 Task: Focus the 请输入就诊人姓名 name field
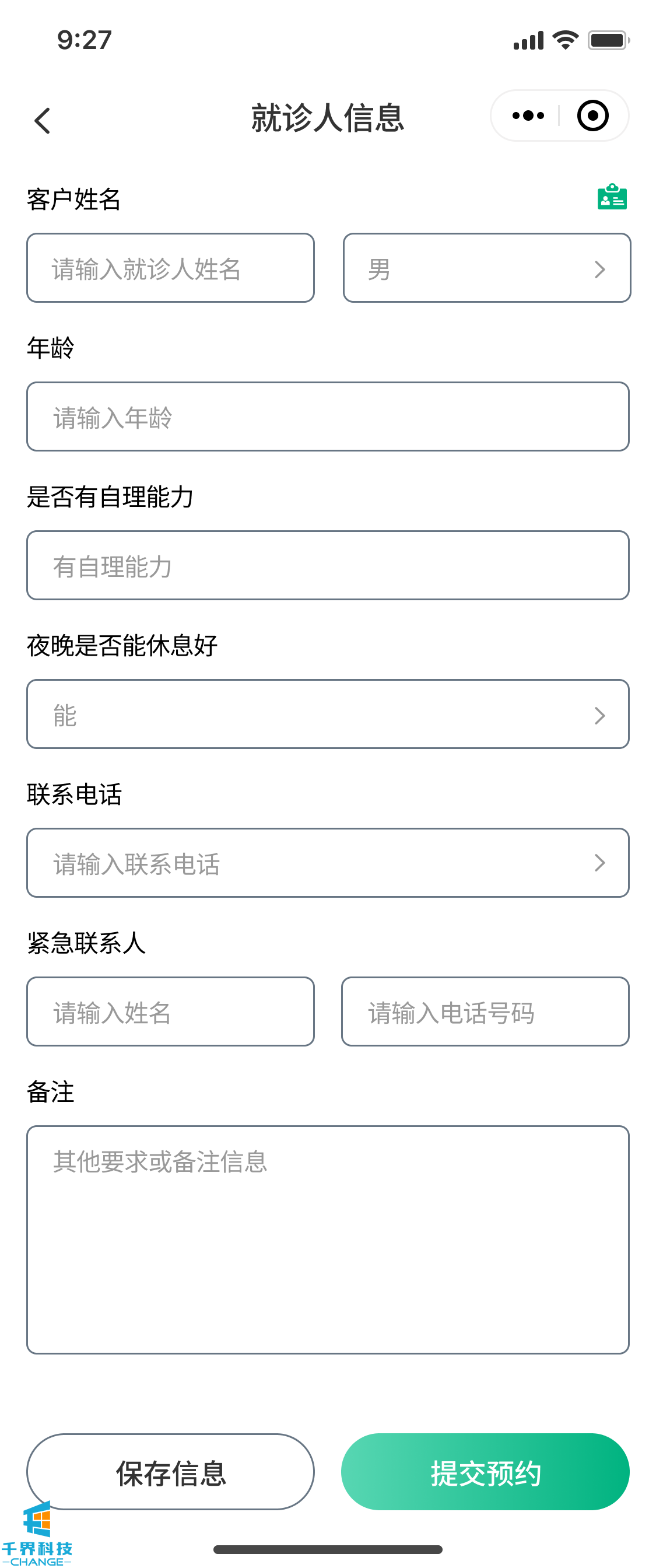(170, 268)
